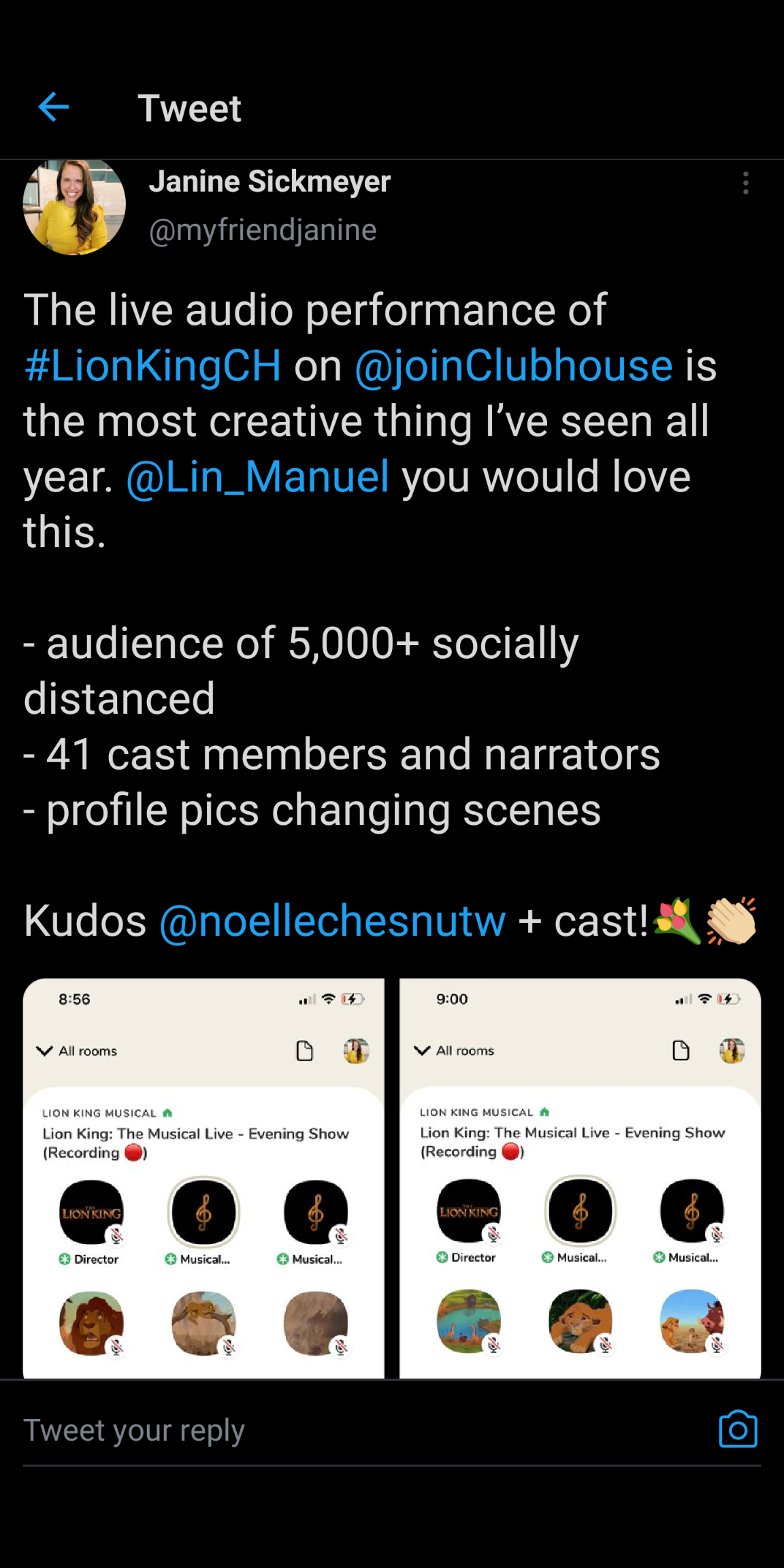Go back using the arrow icon

[x=54, y=108]
